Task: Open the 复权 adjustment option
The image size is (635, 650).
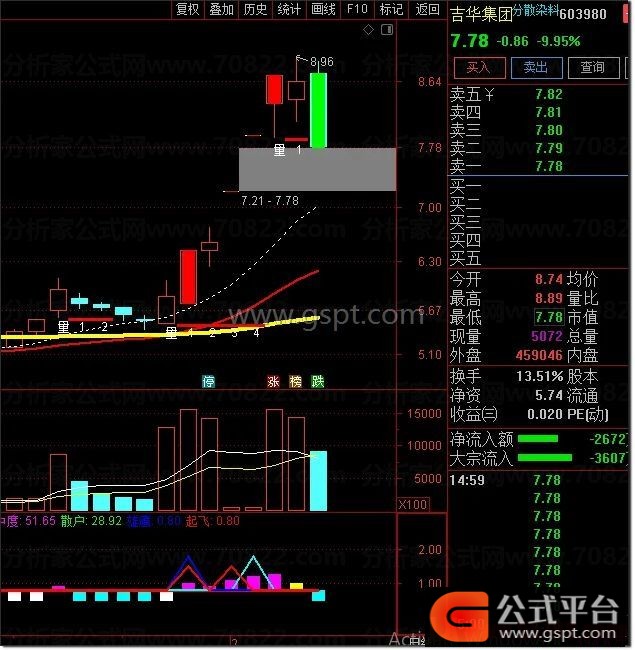Action: tap(188, 9)
